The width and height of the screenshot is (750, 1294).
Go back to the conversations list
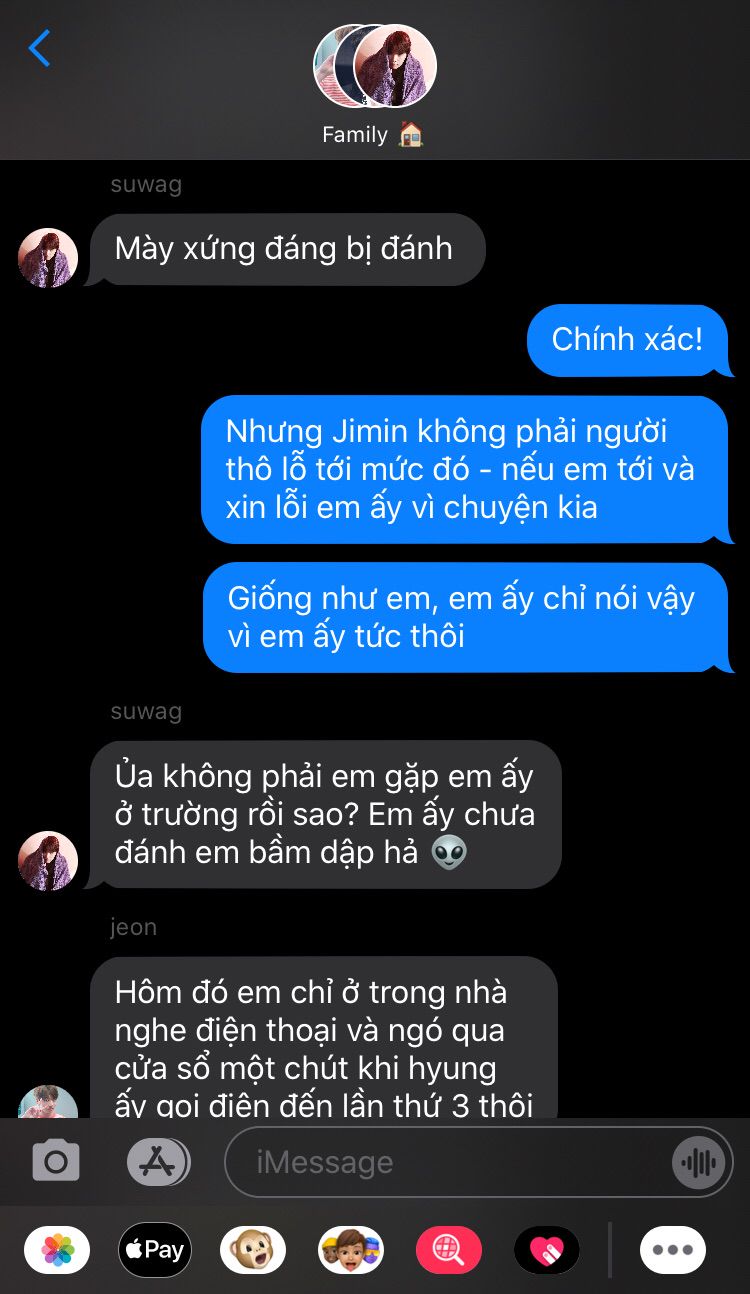click(x=39, y=48)
